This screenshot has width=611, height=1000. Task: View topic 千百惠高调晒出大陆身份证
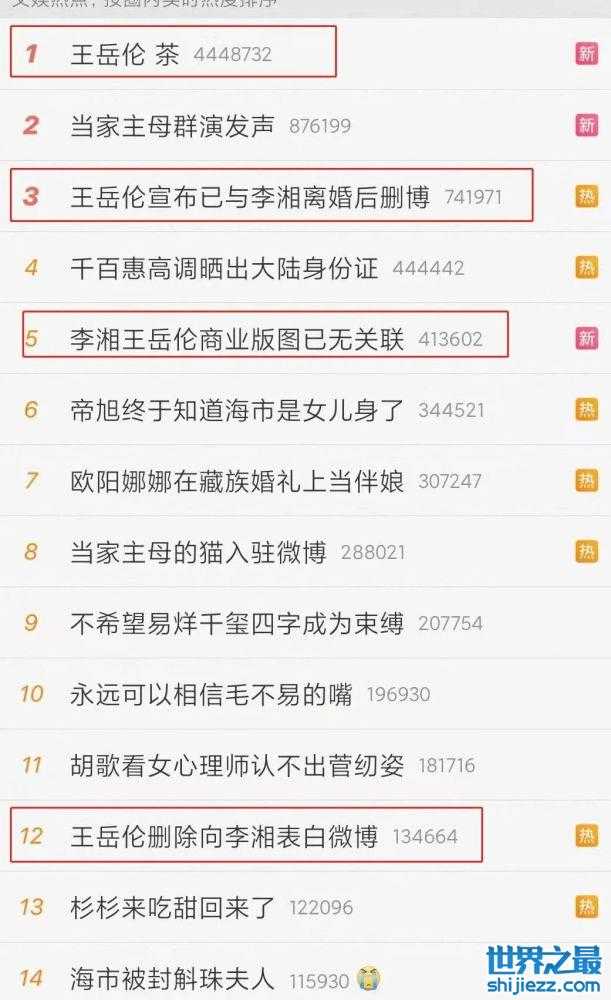point(224,268)
